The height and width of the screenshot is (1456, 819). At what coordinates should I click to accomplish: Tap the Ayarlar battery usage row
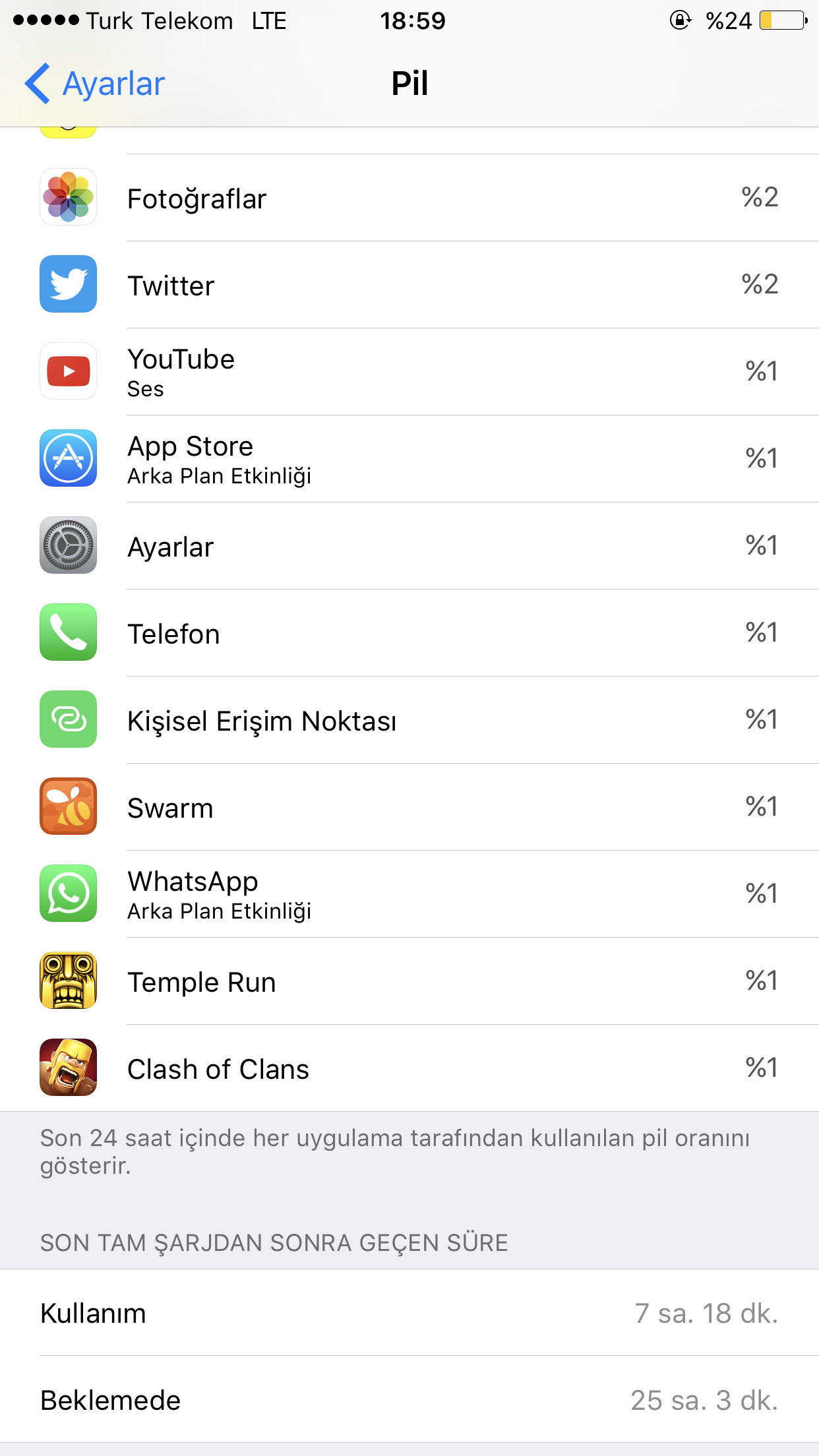pyautogui.click(x=409, y=546)
